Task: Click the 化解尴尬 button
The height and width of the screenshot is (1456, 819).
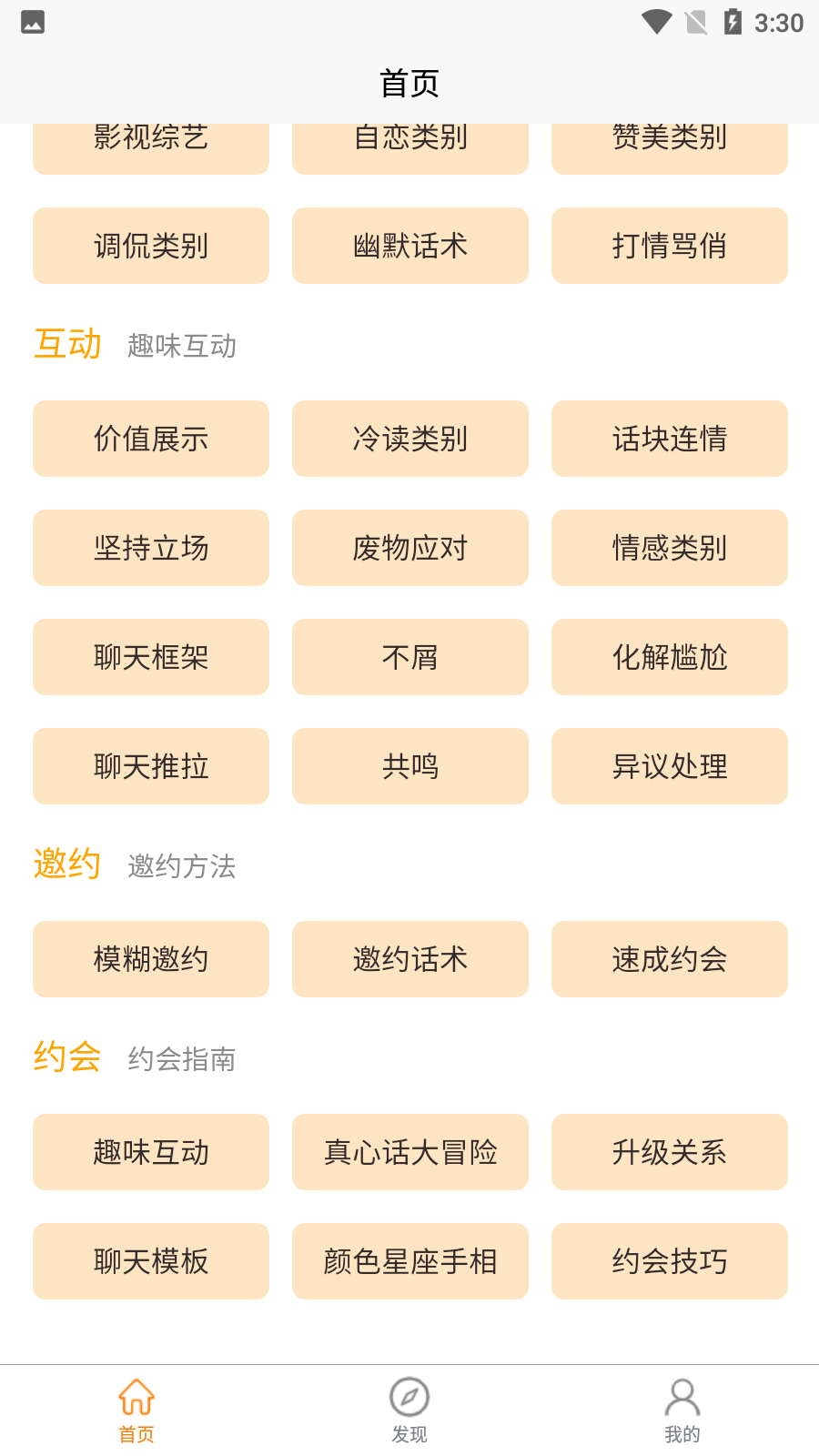Action: pyautogui.click(x=669, y=657)
